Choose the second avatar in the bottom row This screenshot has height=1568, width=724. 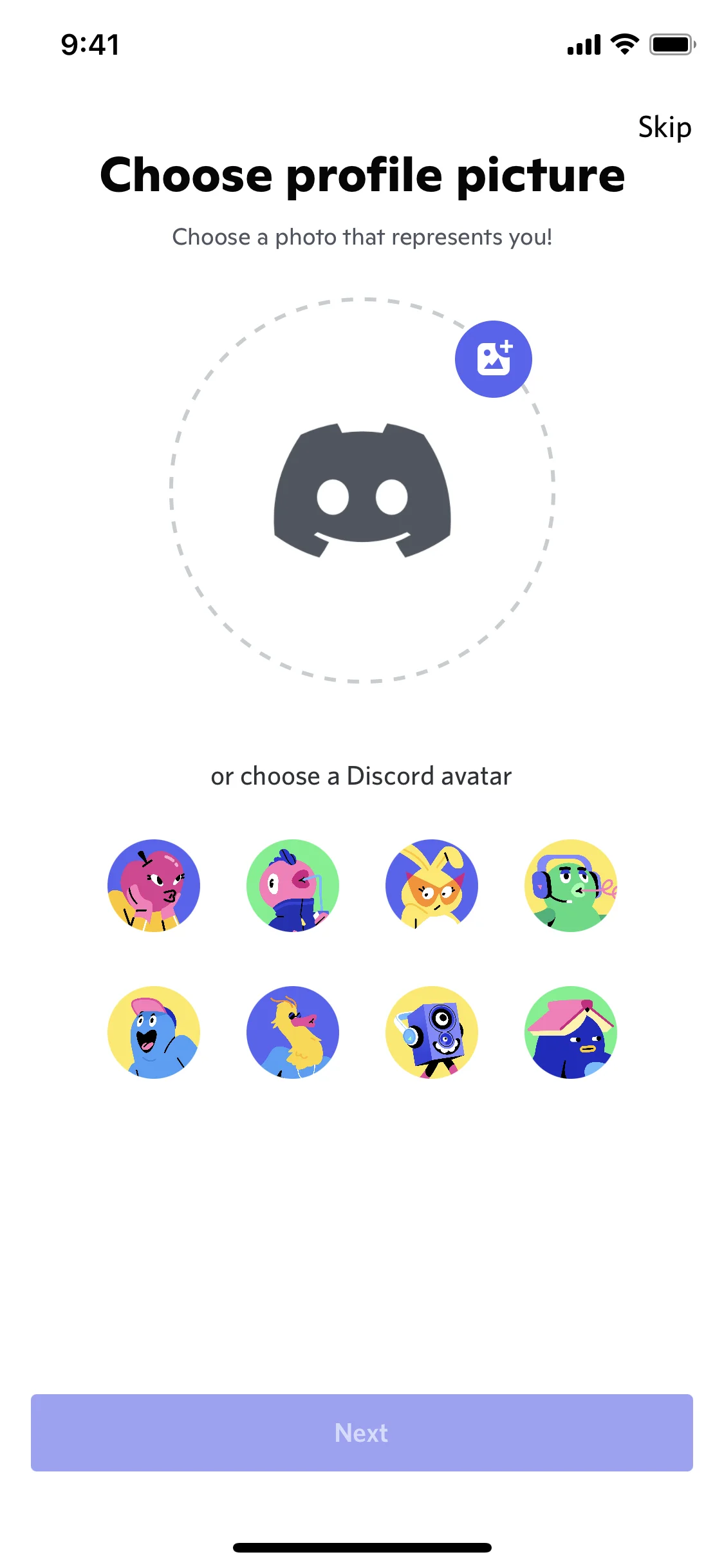pos(293,1031)
